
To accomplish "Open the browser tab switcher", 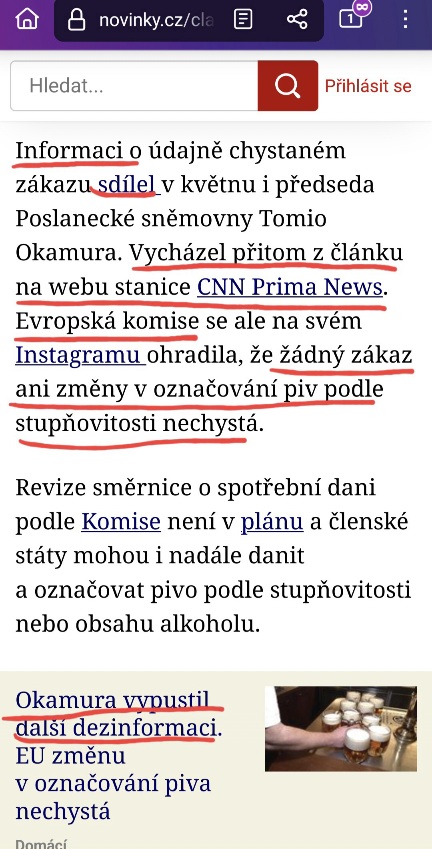I will [x=353, y=17].
